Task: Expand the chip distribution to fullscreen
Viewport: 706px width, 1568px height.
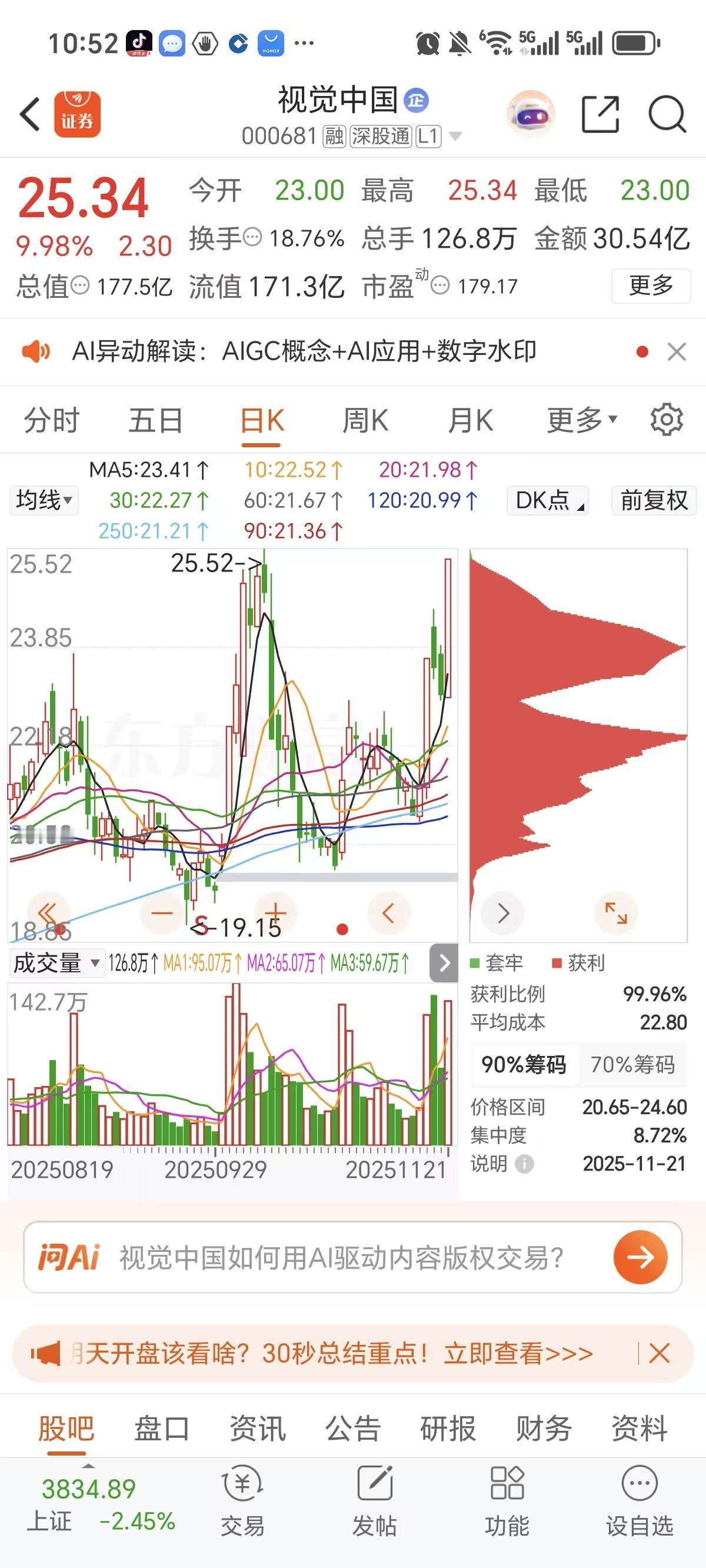Action: (615, 913)
